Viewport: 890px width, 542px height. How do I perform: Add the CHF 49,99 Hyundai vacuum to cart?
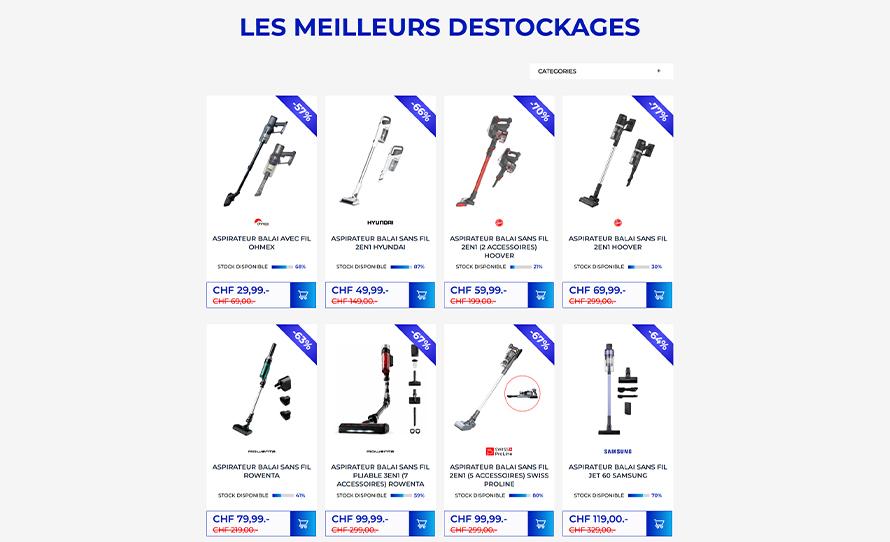[422, 295]
